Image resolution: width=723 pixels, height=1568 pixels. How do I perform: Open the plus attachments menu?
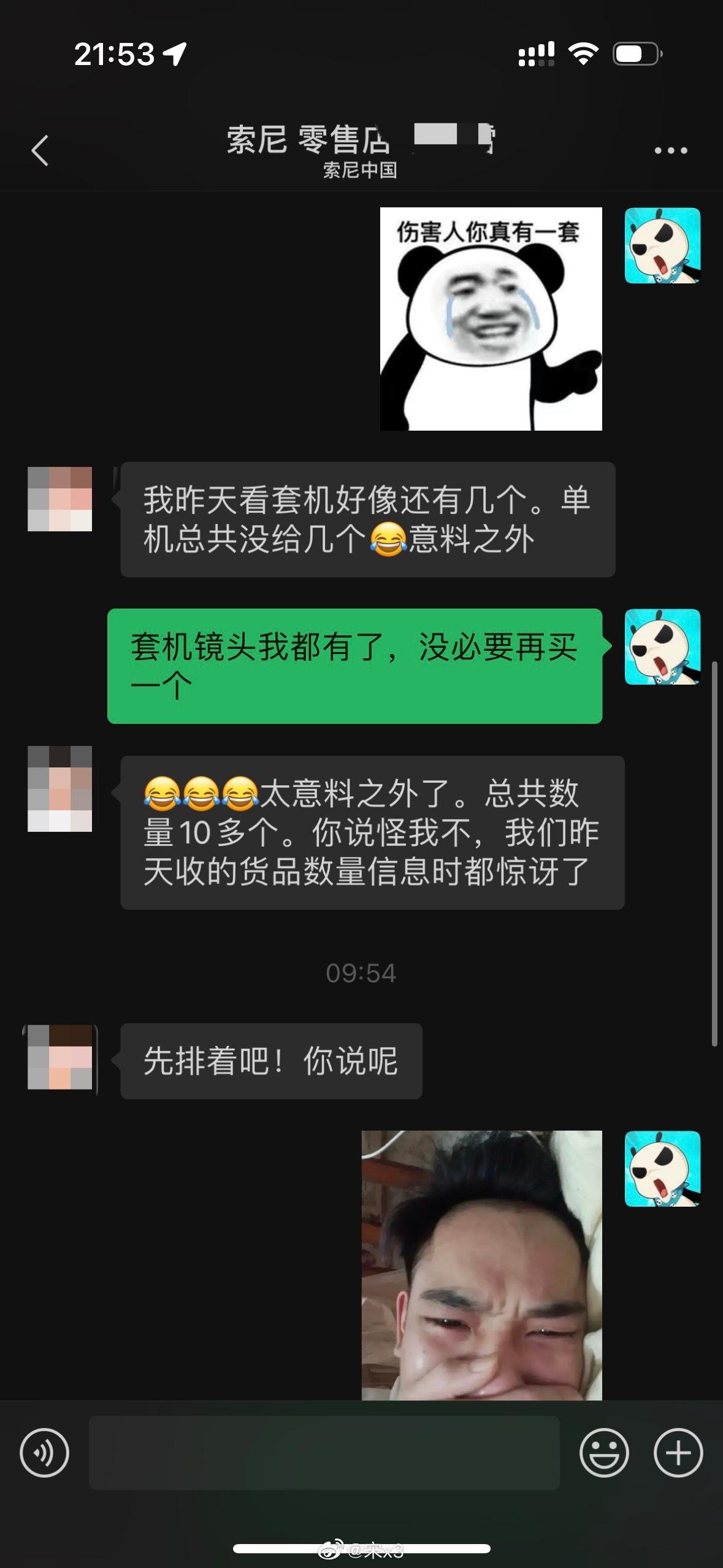pos(678,1452)
